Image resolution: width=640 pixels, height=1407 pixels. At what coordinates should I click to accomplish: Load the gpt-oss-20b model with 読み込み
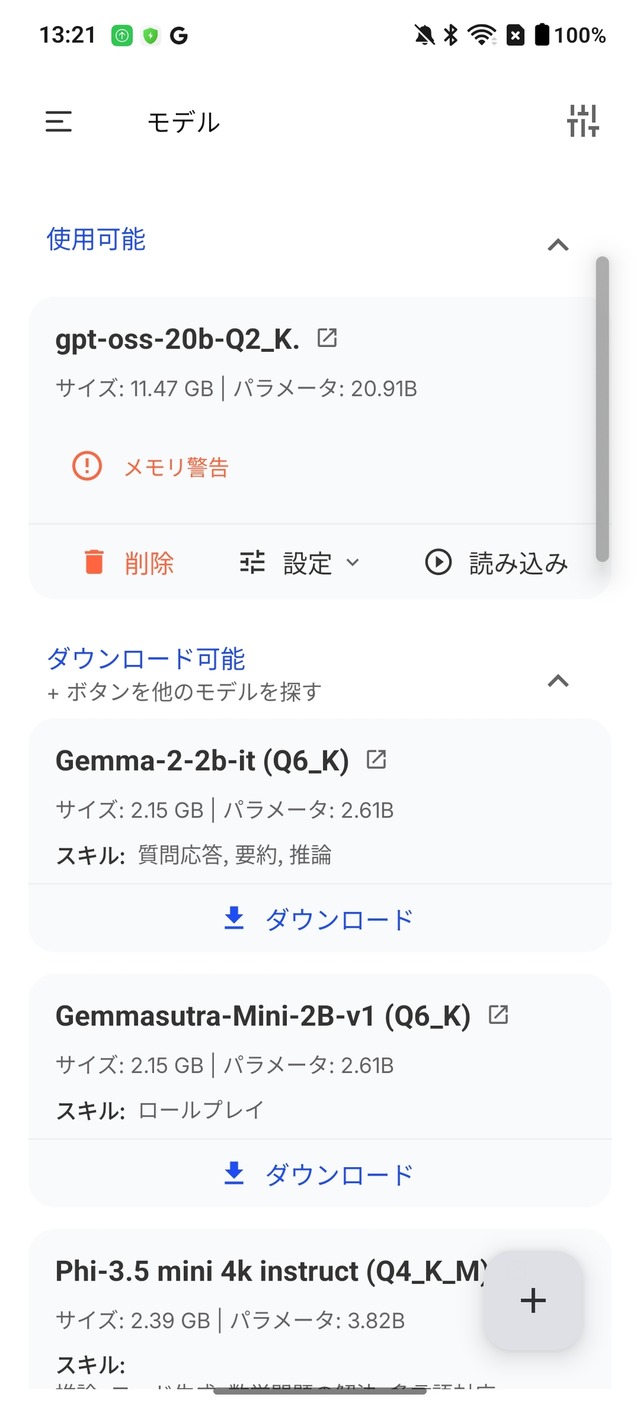pos(497,562)
